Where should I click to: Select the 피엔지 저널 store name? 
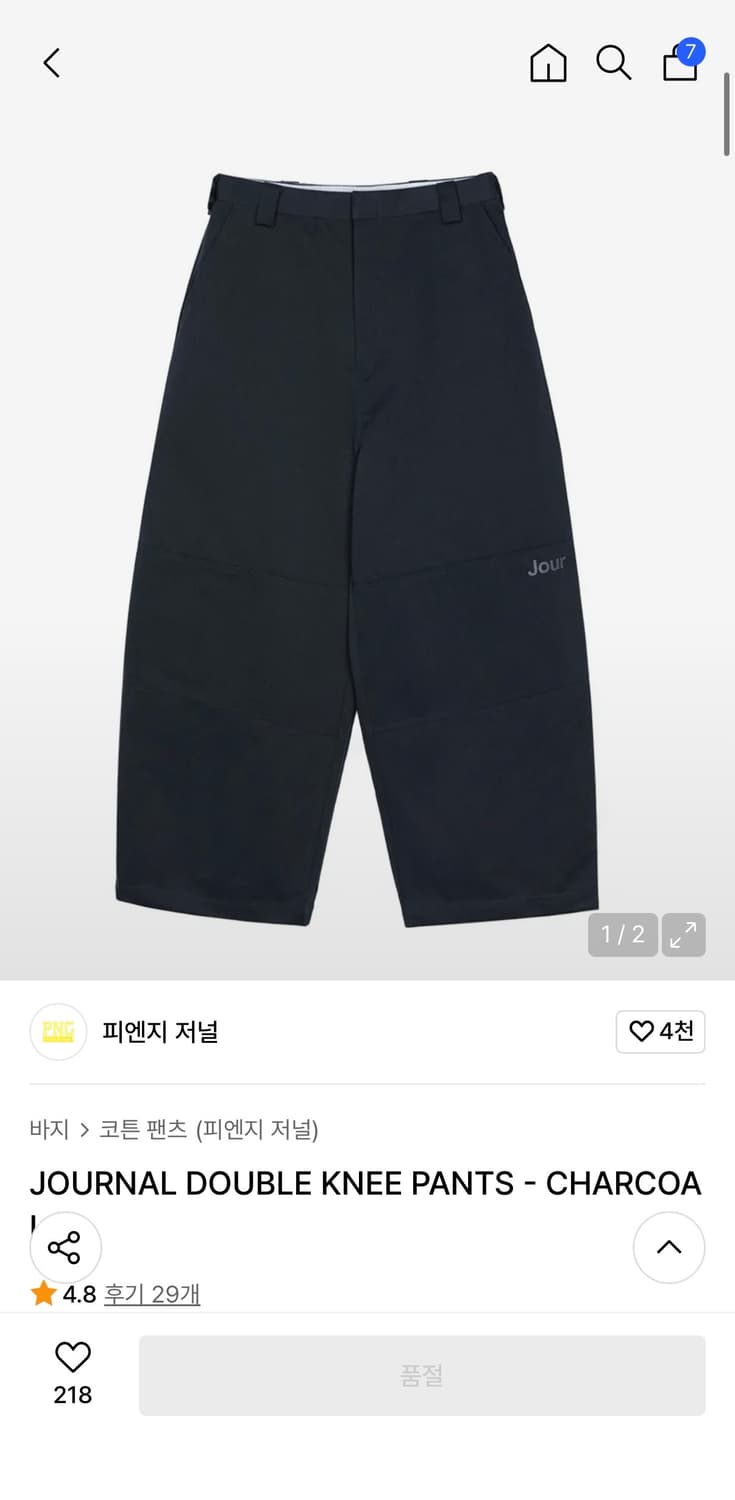[161, 1032]
